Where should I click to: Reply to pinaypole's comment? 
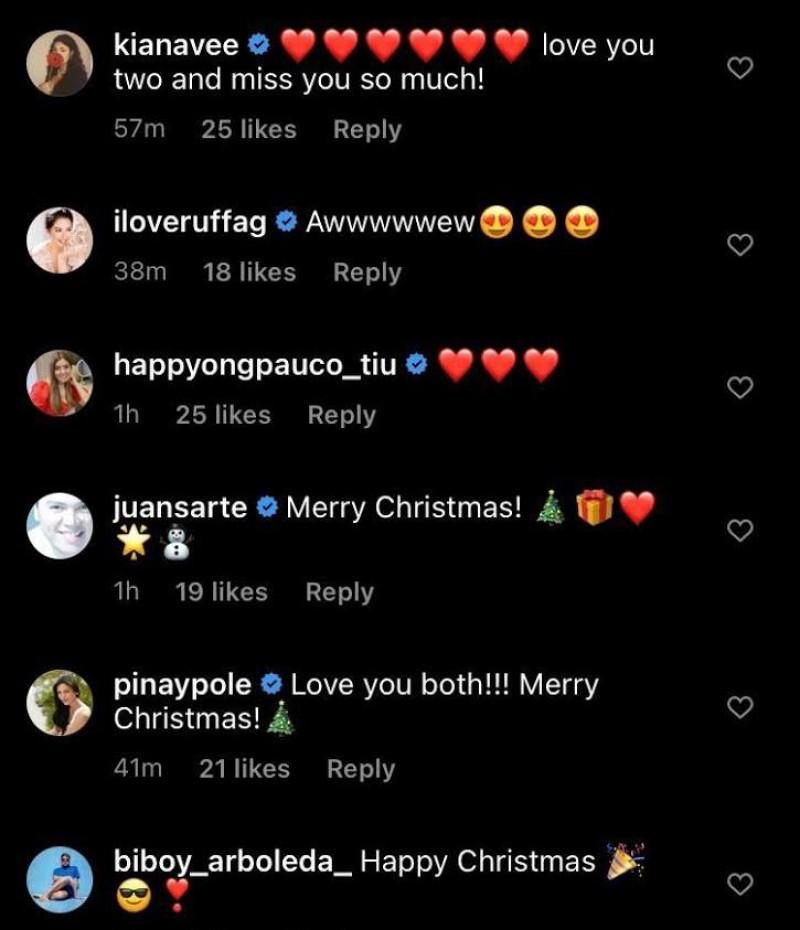[361, 769]
